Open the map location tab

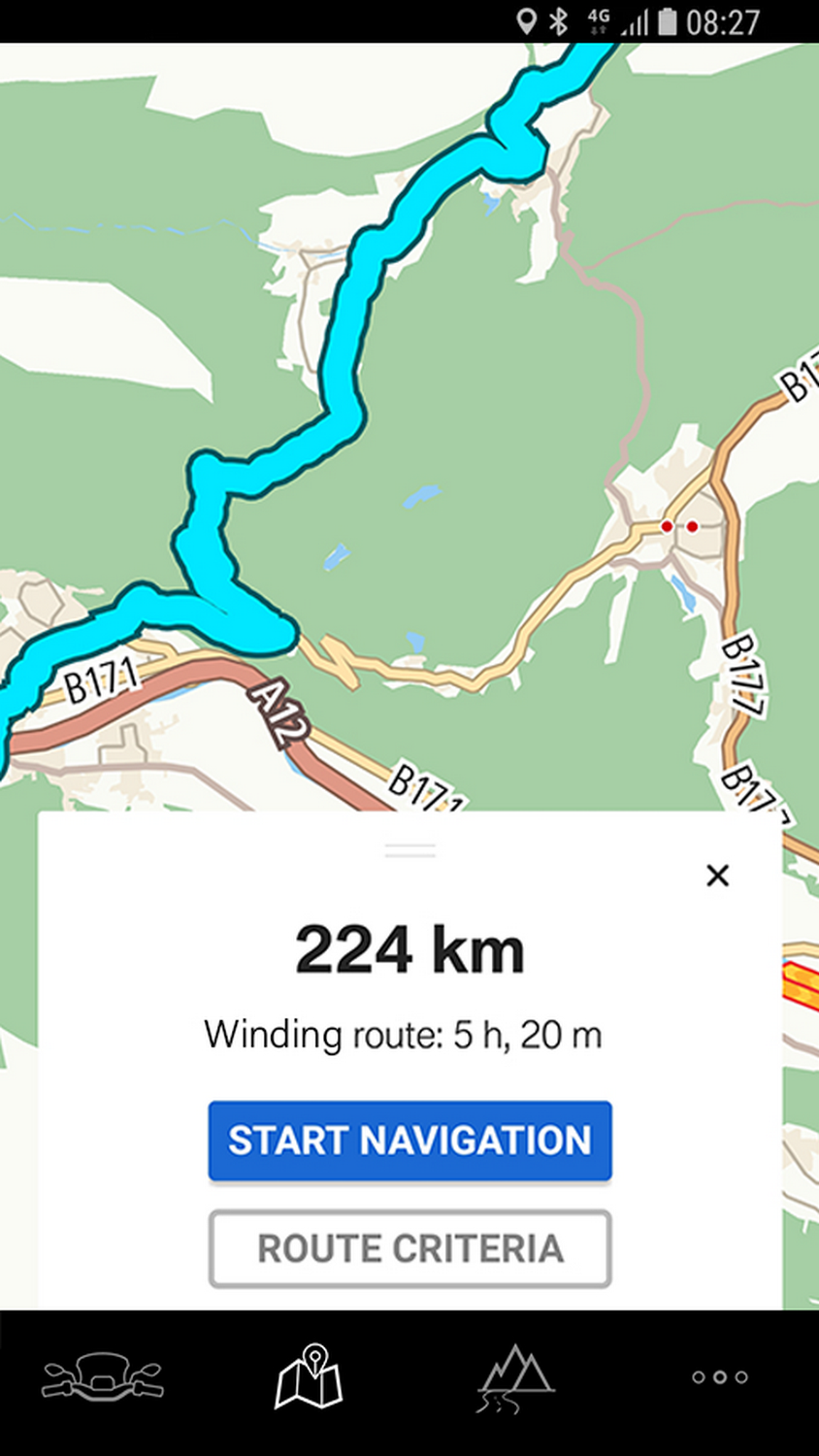tap(309, 1377)
